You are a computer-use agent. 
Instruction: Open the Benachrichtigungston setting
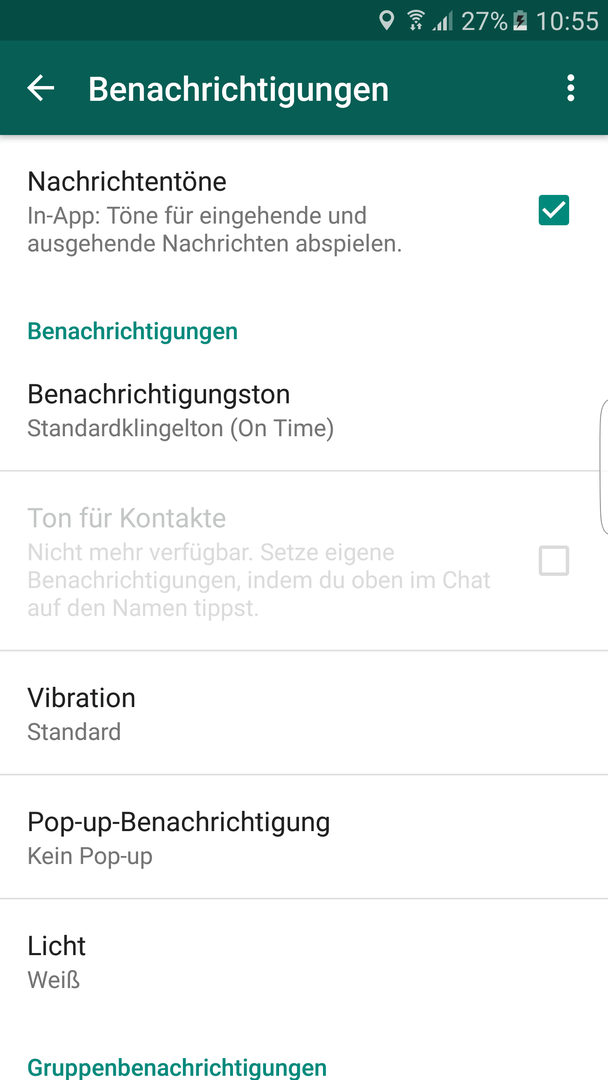pyautogui.click(x=304, y=411)
